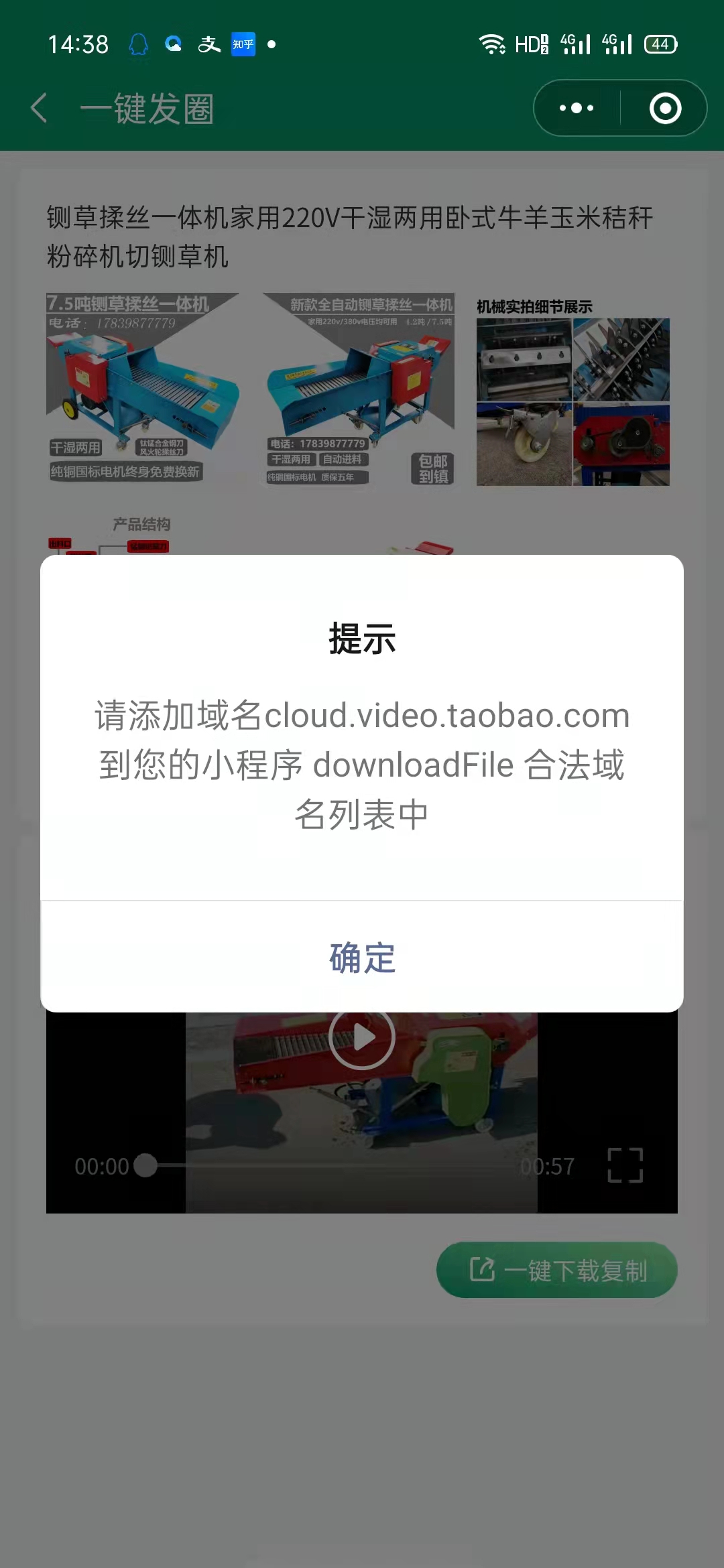
Task: Open the mini program more-options menu
Action: coord(577,109)
